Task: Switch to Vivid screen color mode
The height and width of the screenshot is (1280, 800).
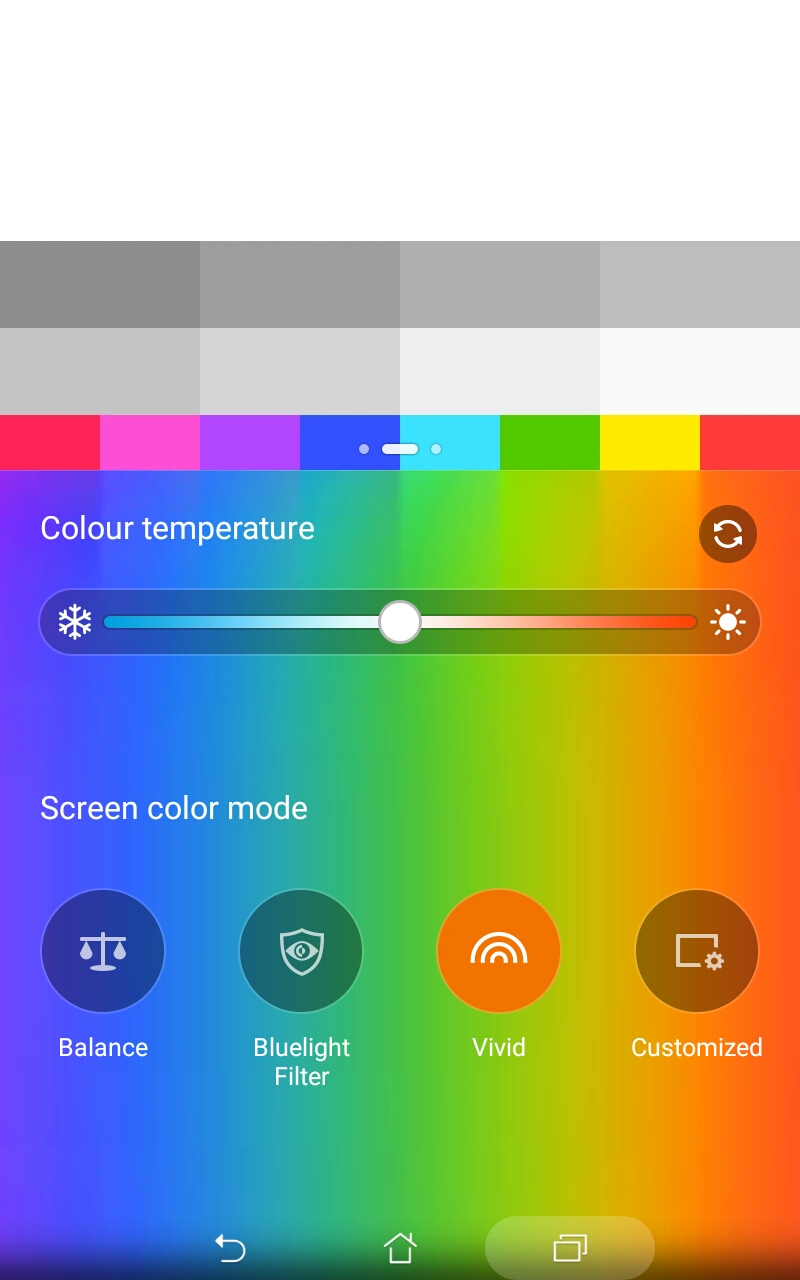Action: pos(498,951)
